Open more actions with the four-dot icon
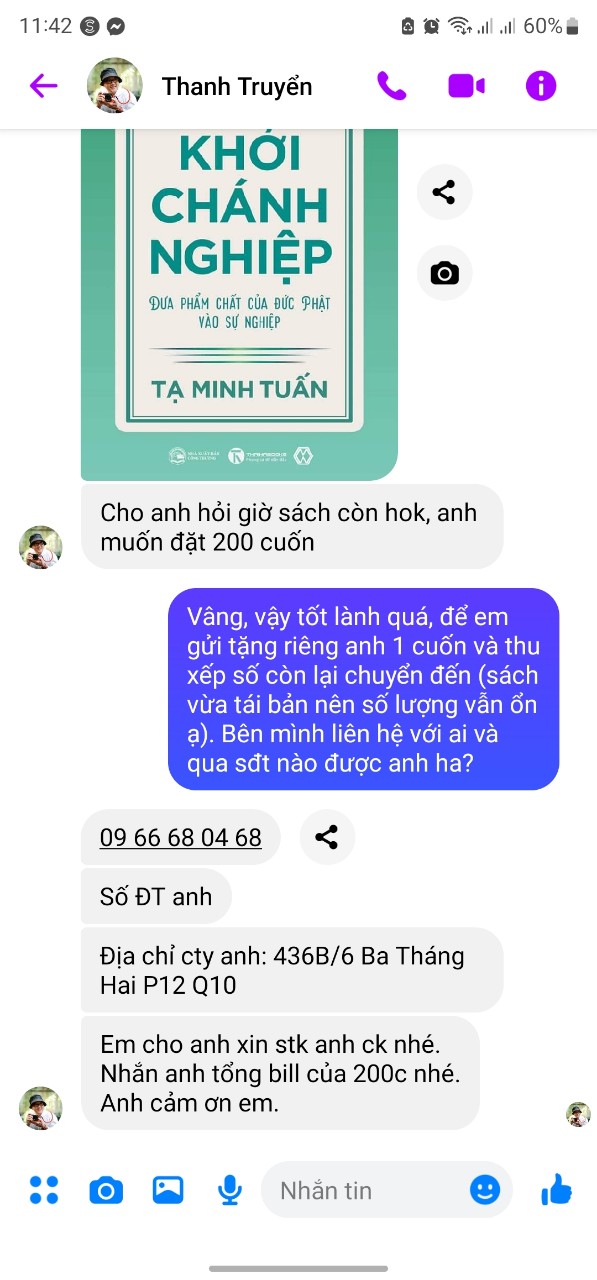 click(x=44, y=1190)
